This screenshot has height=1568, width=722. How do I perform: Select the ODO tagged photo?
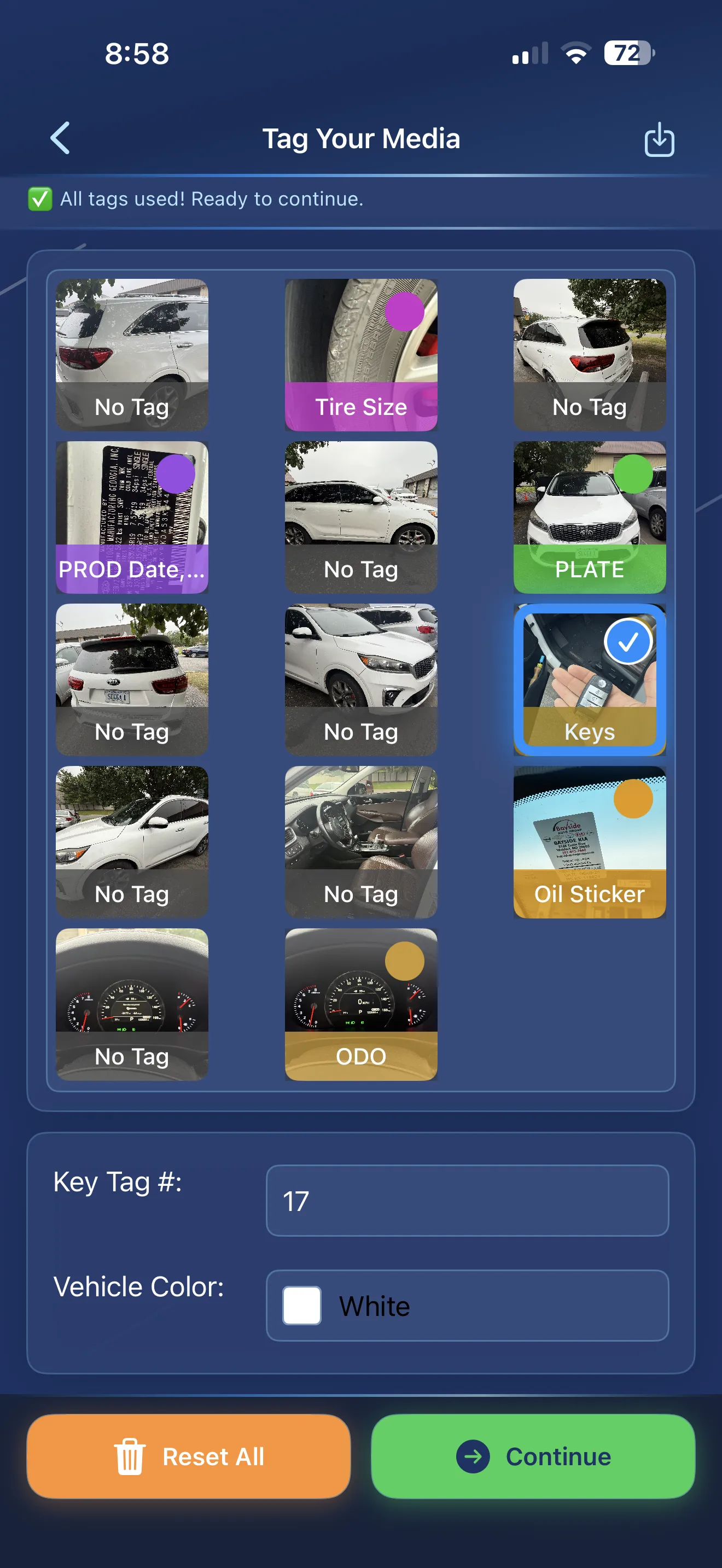361,1004
